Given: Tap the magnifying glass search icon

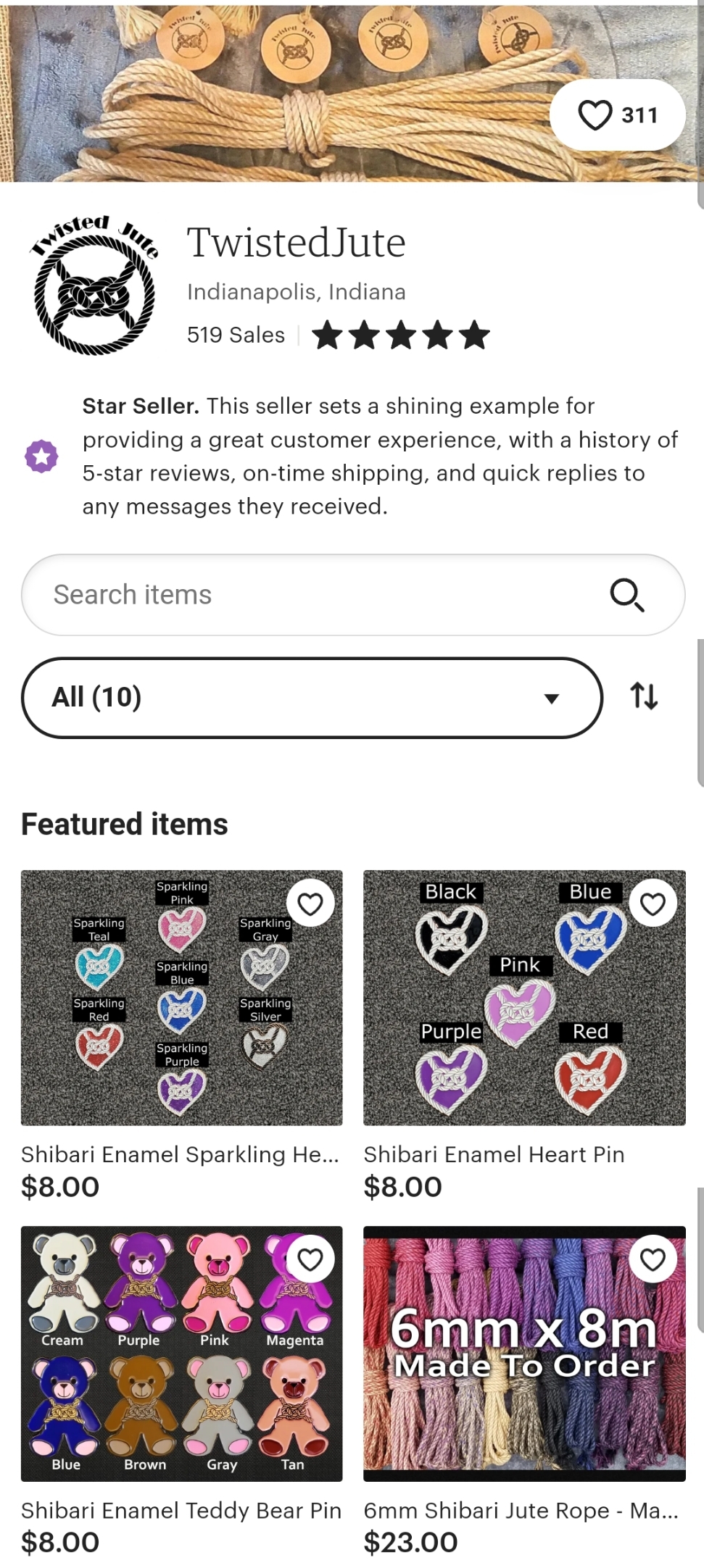Looking at the screenshot, I should click(626, 595).
